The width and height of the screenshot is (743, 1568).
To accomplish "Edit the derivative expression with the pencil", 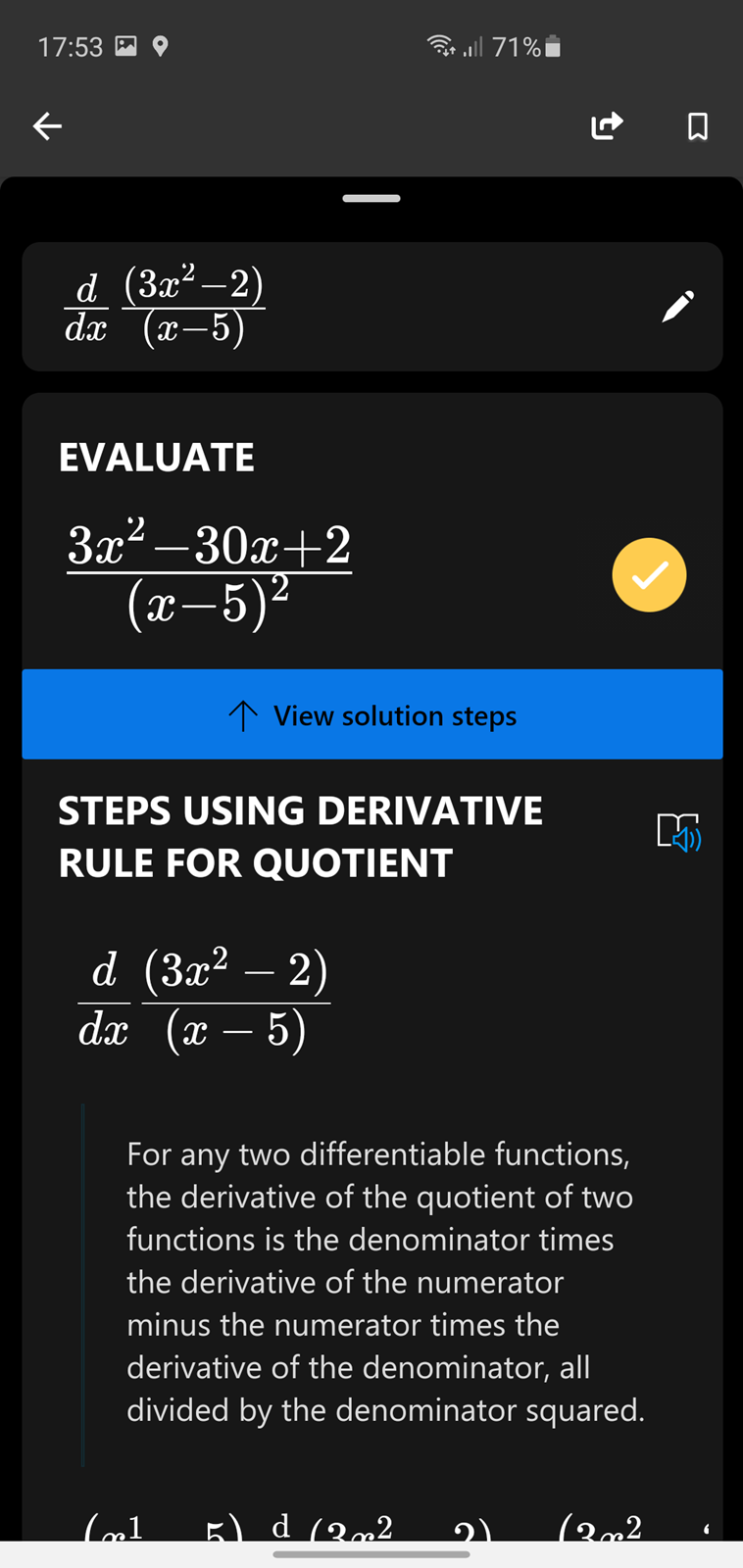I will point(678,306).
